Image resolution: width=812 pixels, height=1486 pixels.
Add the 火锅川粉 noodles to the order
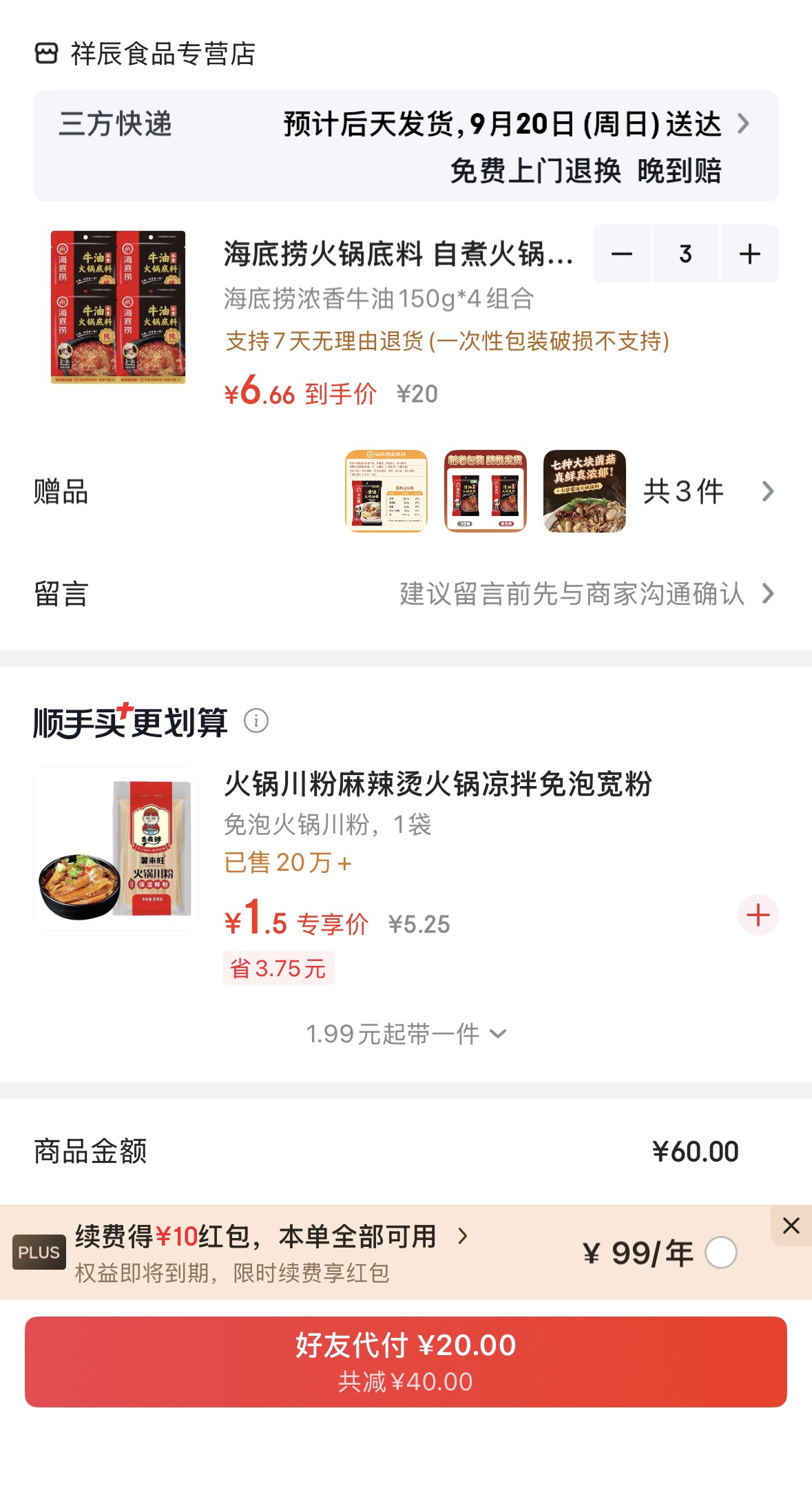coord(758,915)
